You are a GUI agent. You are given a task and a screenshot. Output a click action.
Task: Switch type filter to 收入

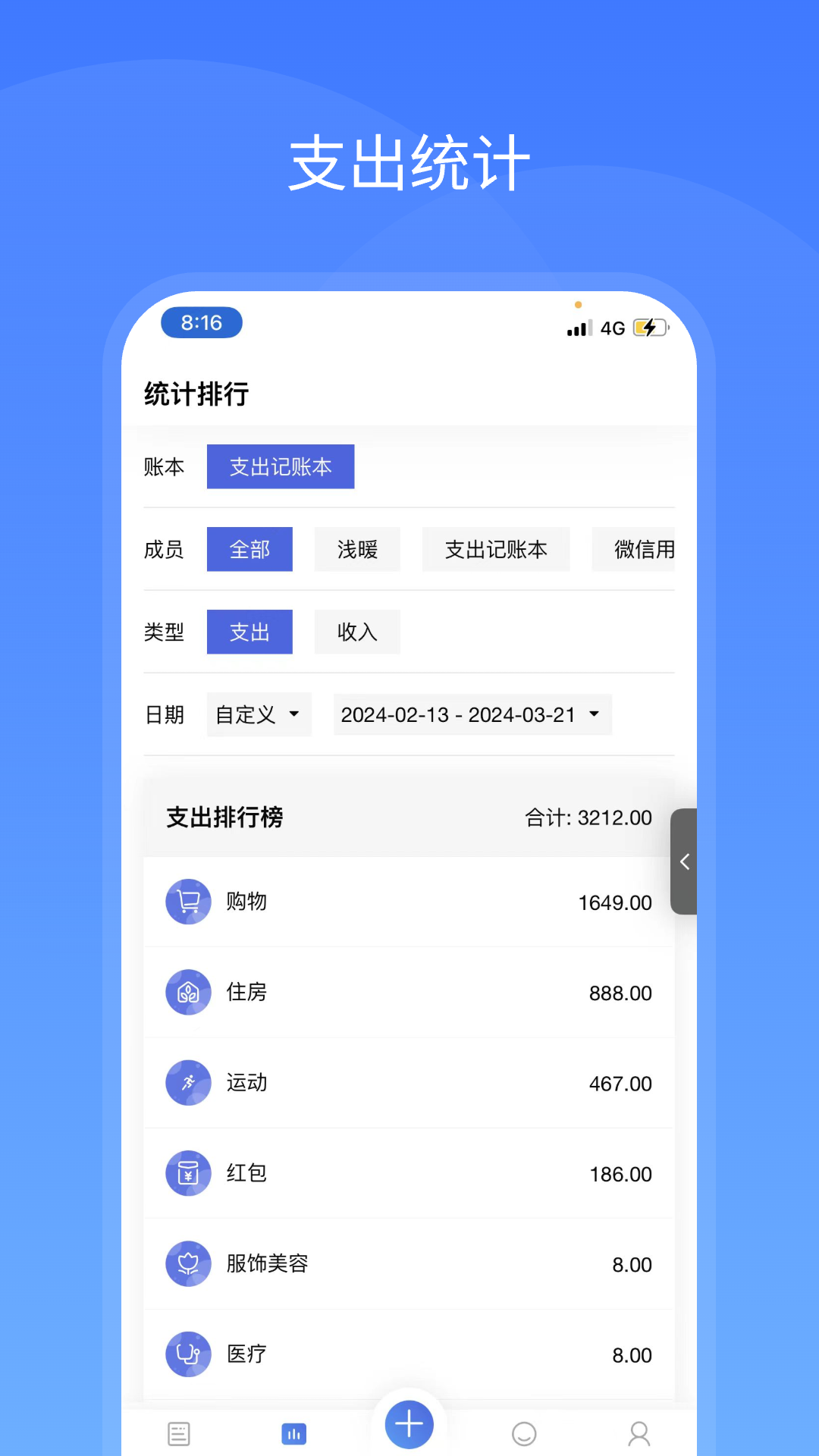tap(356, 632)
